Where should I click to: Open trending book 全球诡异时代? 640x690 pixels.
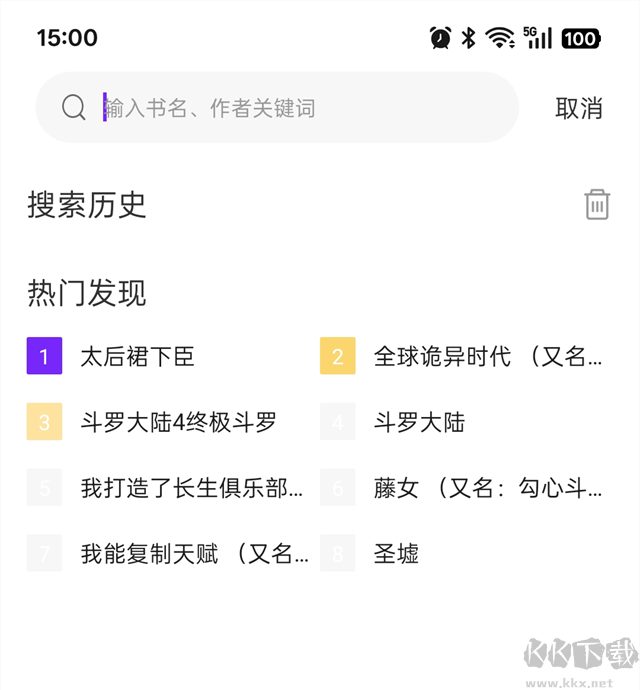coord(487,356)
